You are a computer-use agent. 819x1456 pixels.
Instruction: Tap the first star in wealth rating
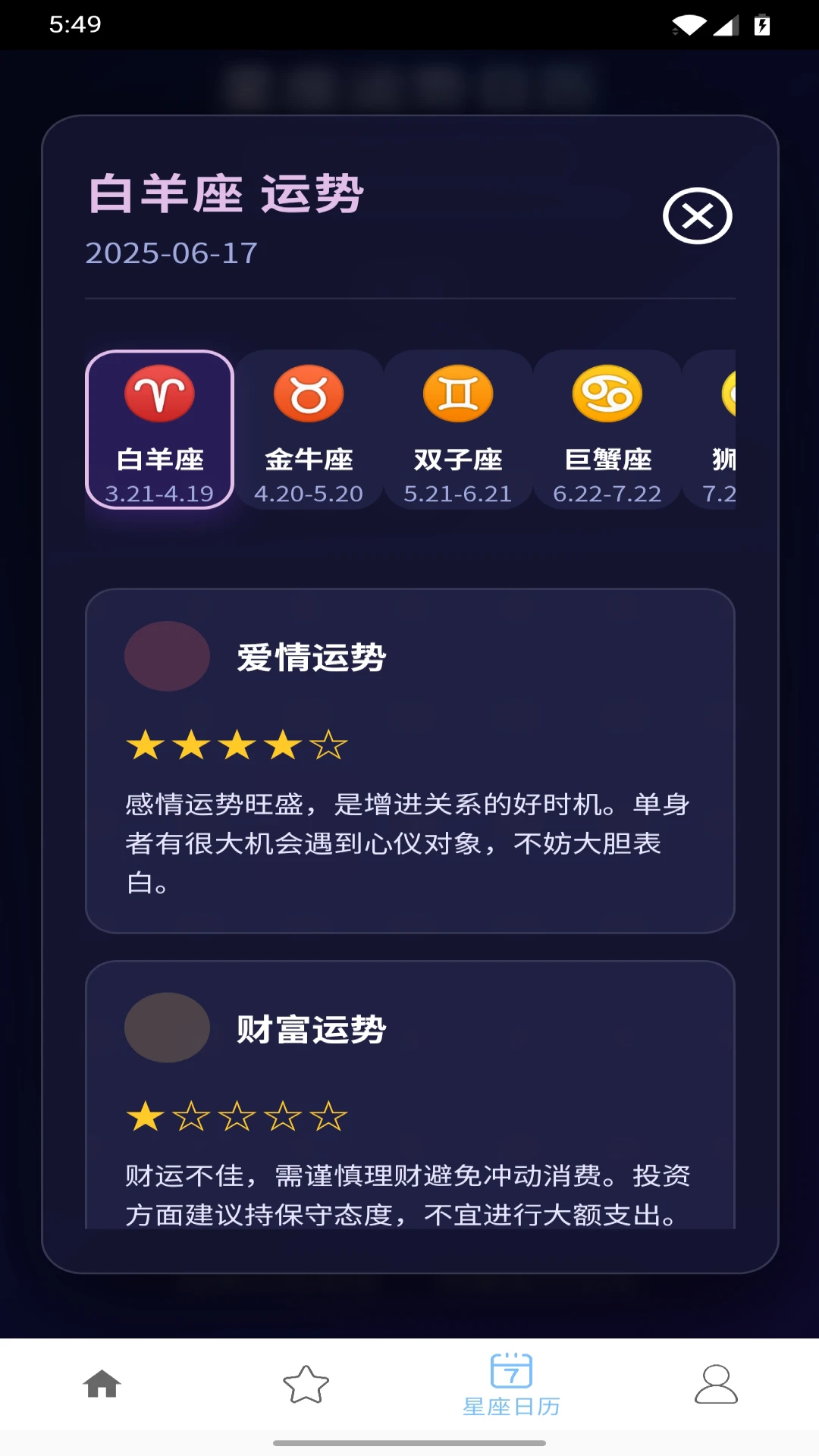(144, 1116)
